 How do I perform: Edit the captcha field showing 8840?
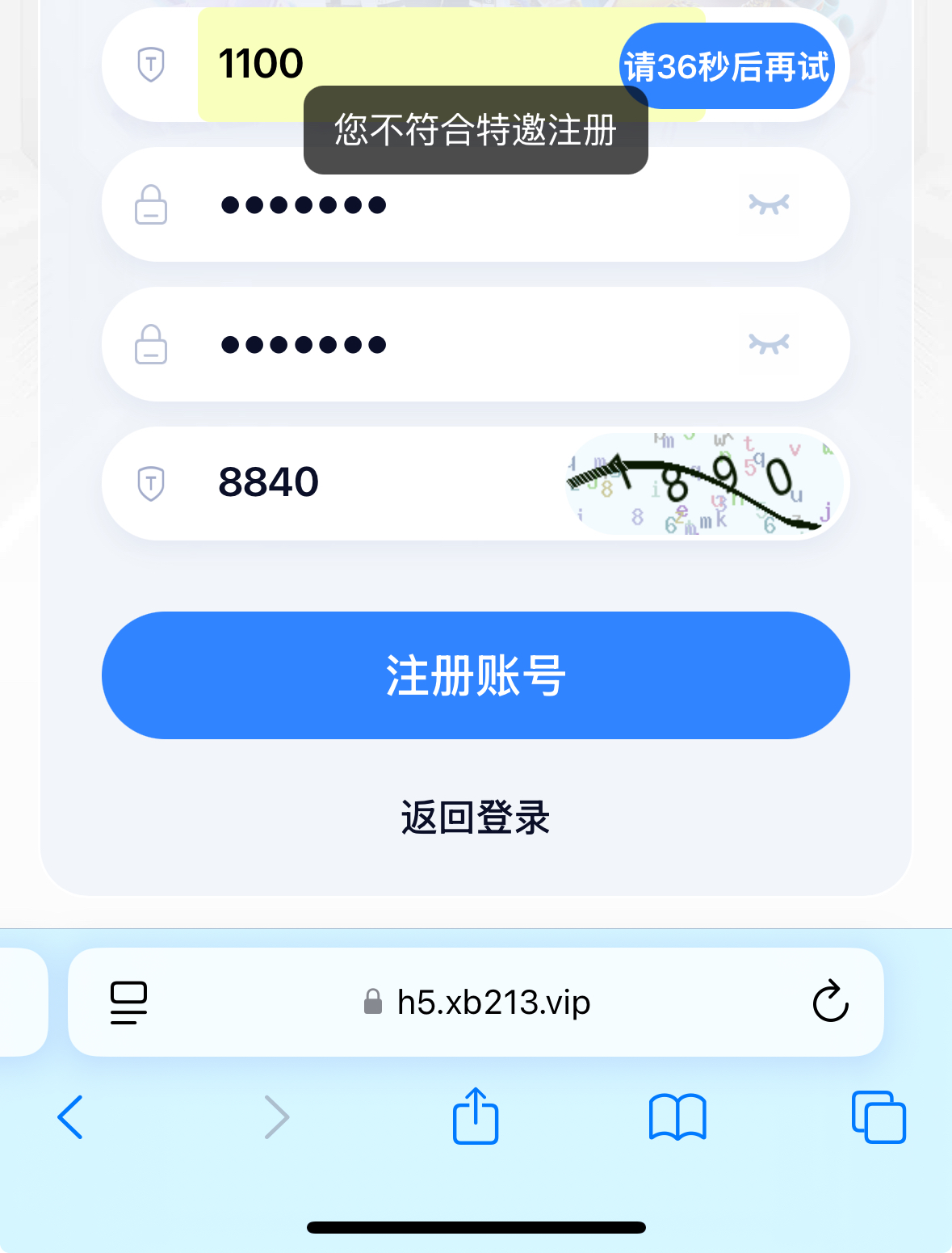pos(380,483)
